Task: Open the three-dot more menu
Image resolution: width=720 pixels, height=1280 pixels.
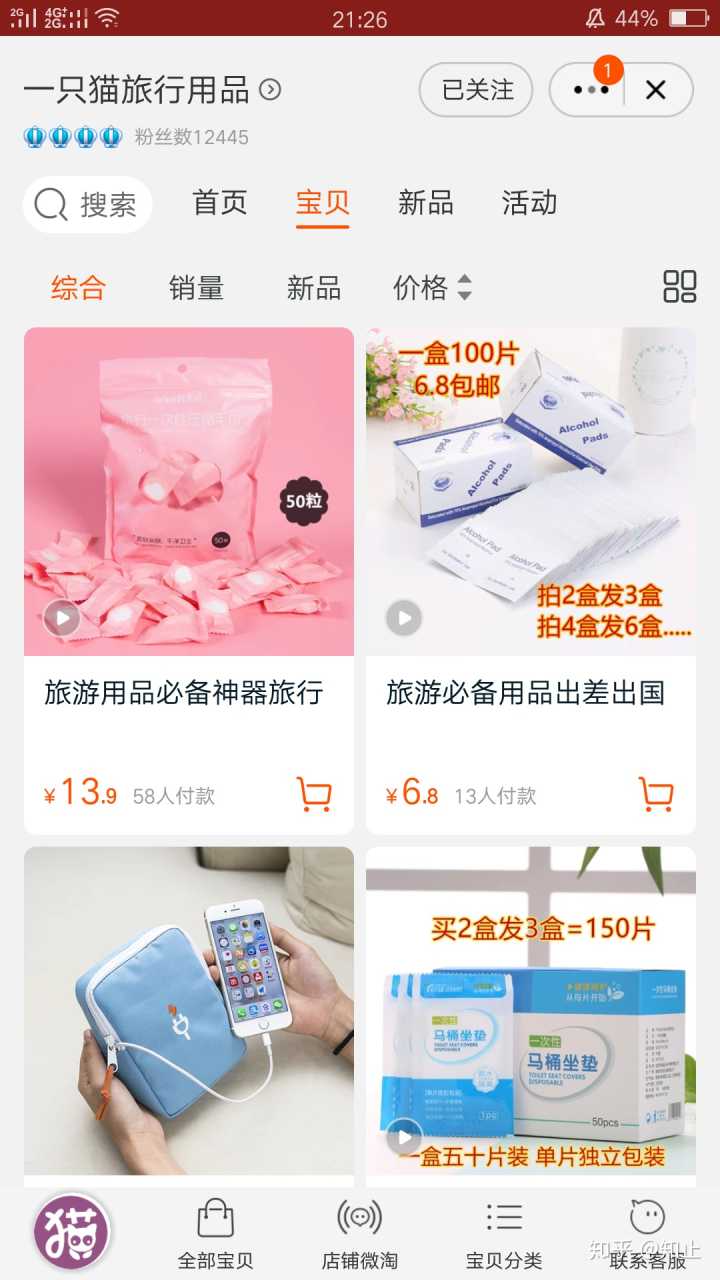Action: click(x=590, y=90)
